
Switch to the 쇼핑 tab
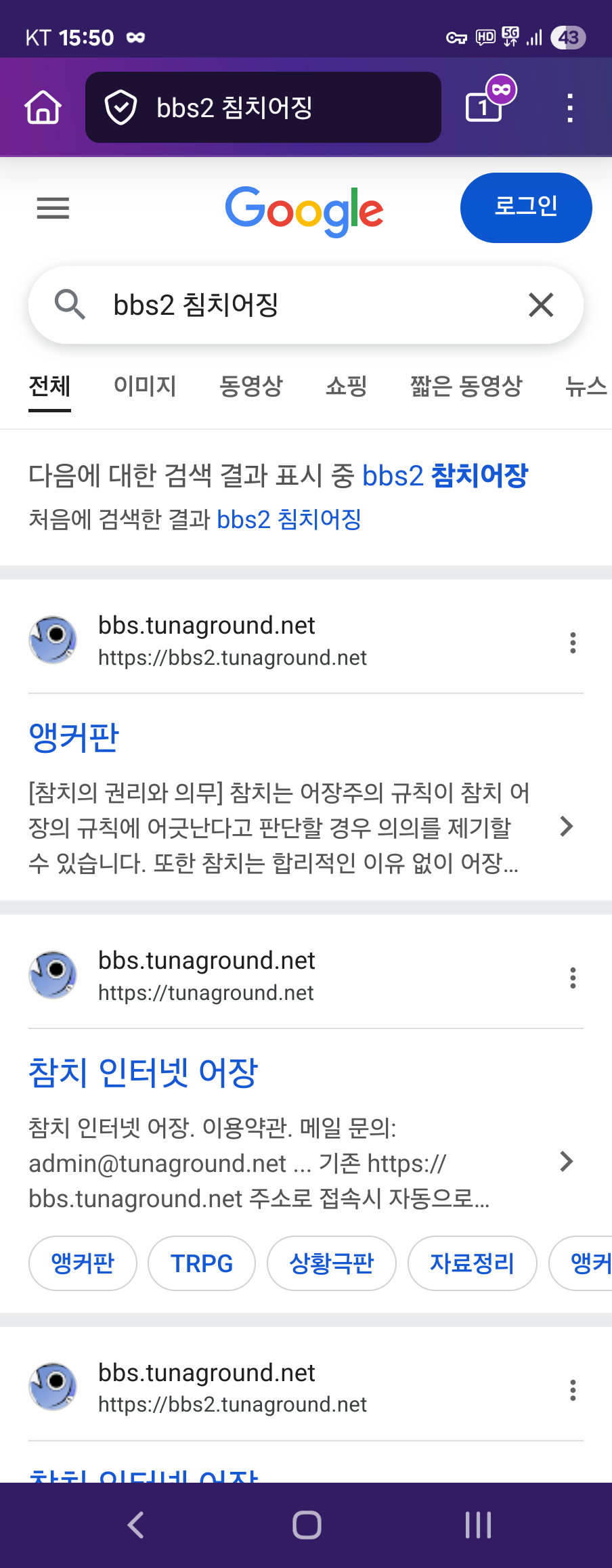tap(346, 386)
